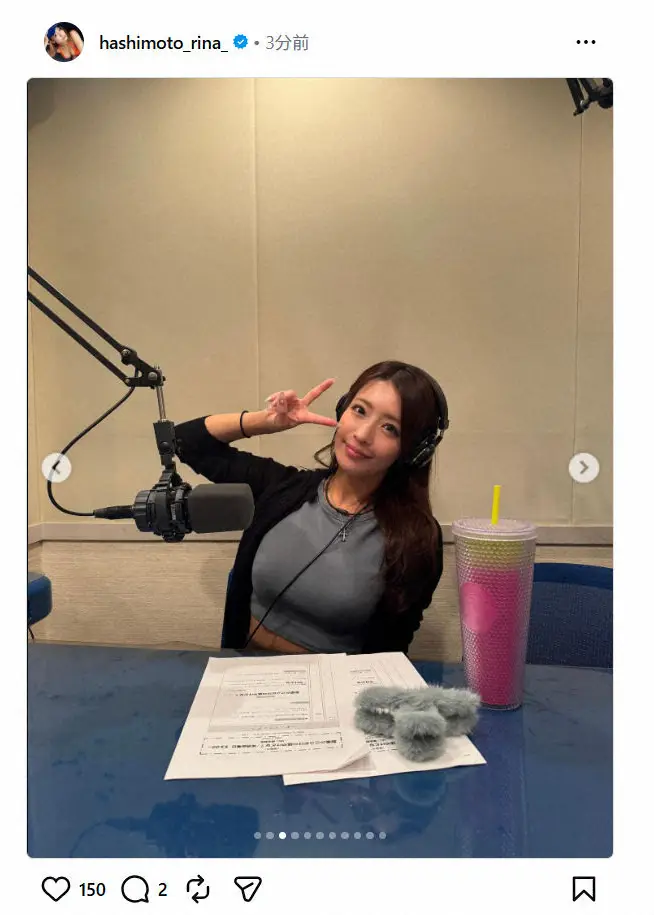Open hashimoto_rina_ profile avatar

tap(64, 42)
